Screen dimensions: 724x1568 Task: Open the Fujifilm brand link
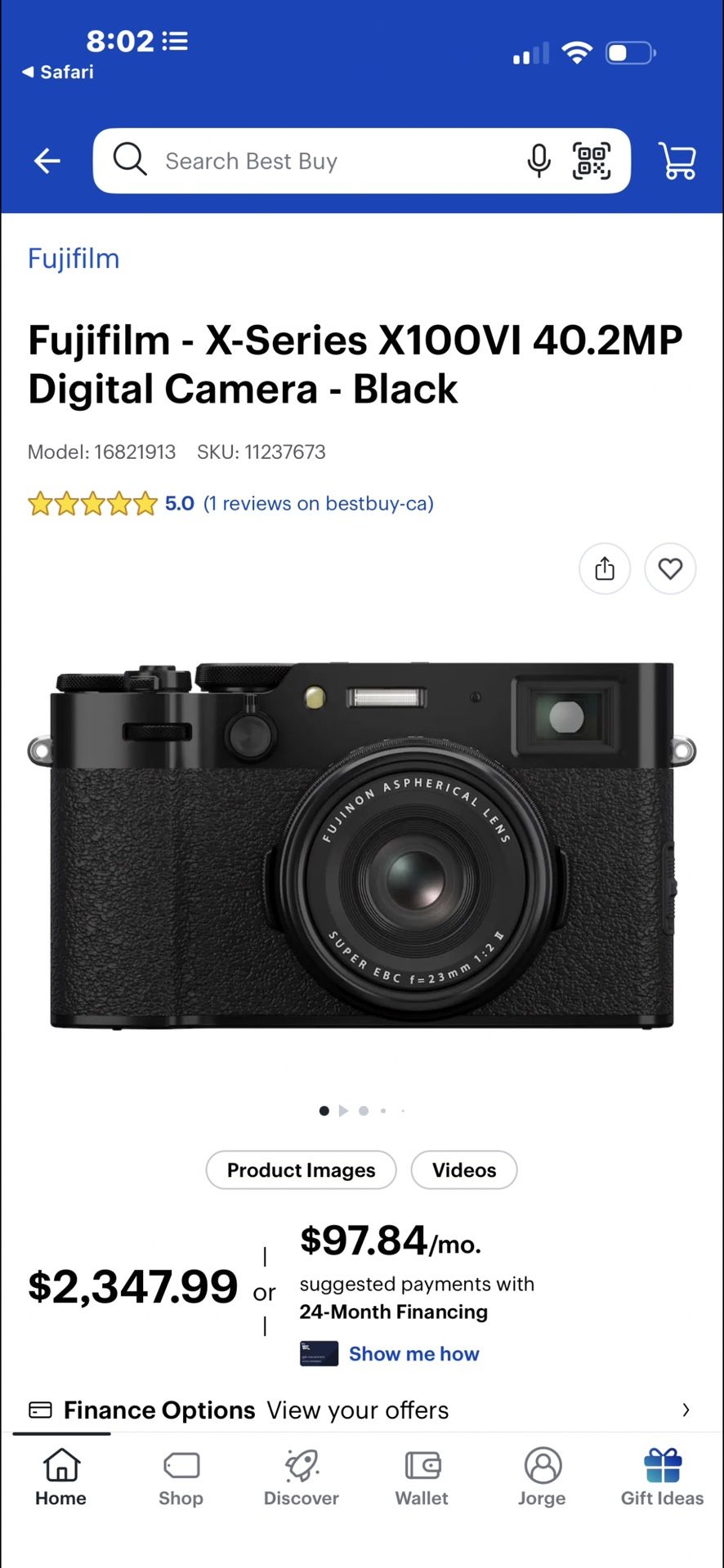(x=74, y=258)
